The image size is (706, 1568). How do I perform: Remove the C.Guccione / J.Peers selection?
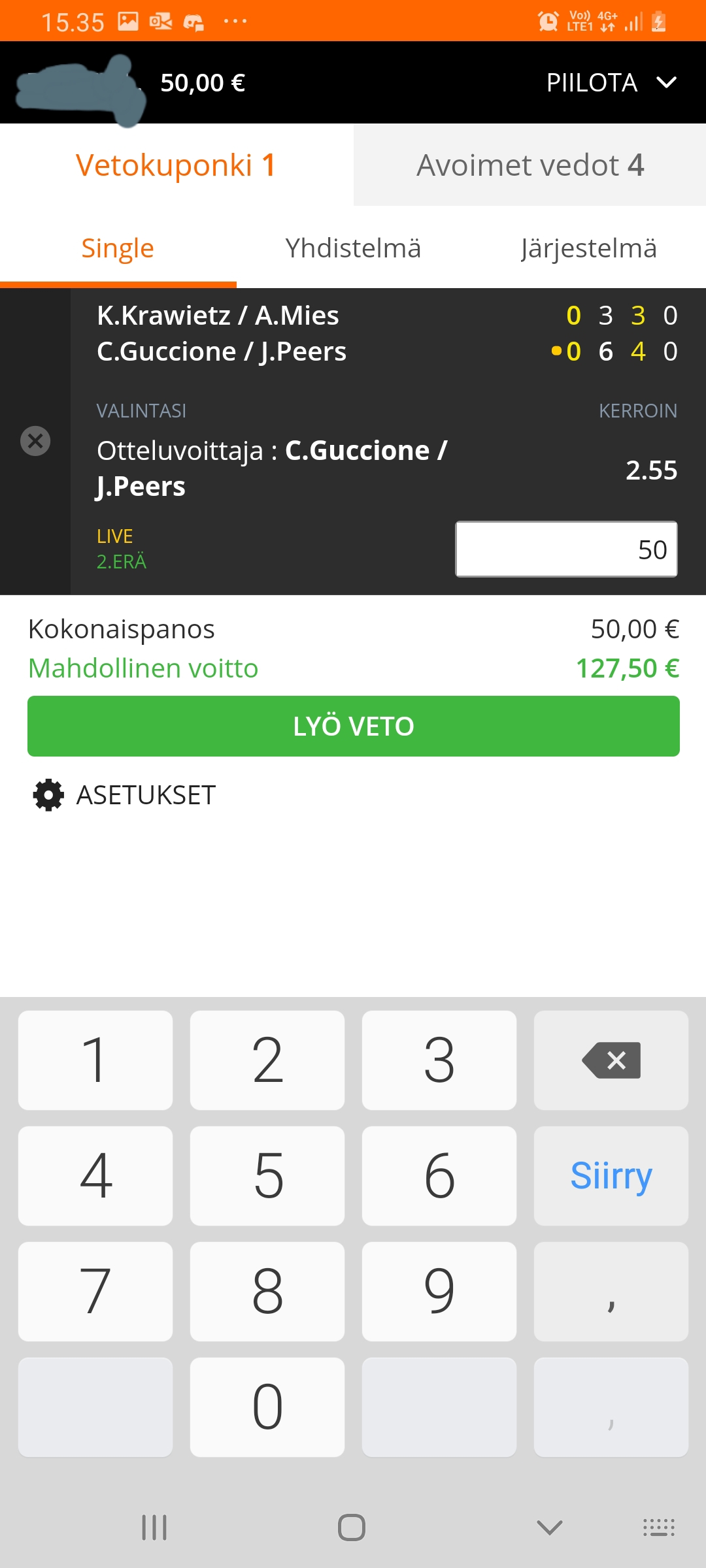click(x=35, y=441)
